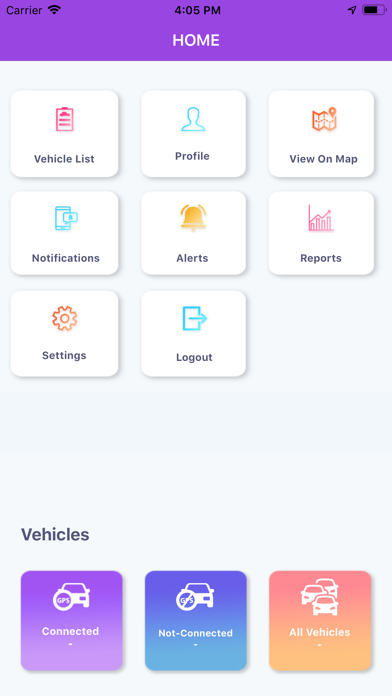The image size is (392, 696).
Task: Open the All Vehicles card
Action: click(x=320, y=621)
